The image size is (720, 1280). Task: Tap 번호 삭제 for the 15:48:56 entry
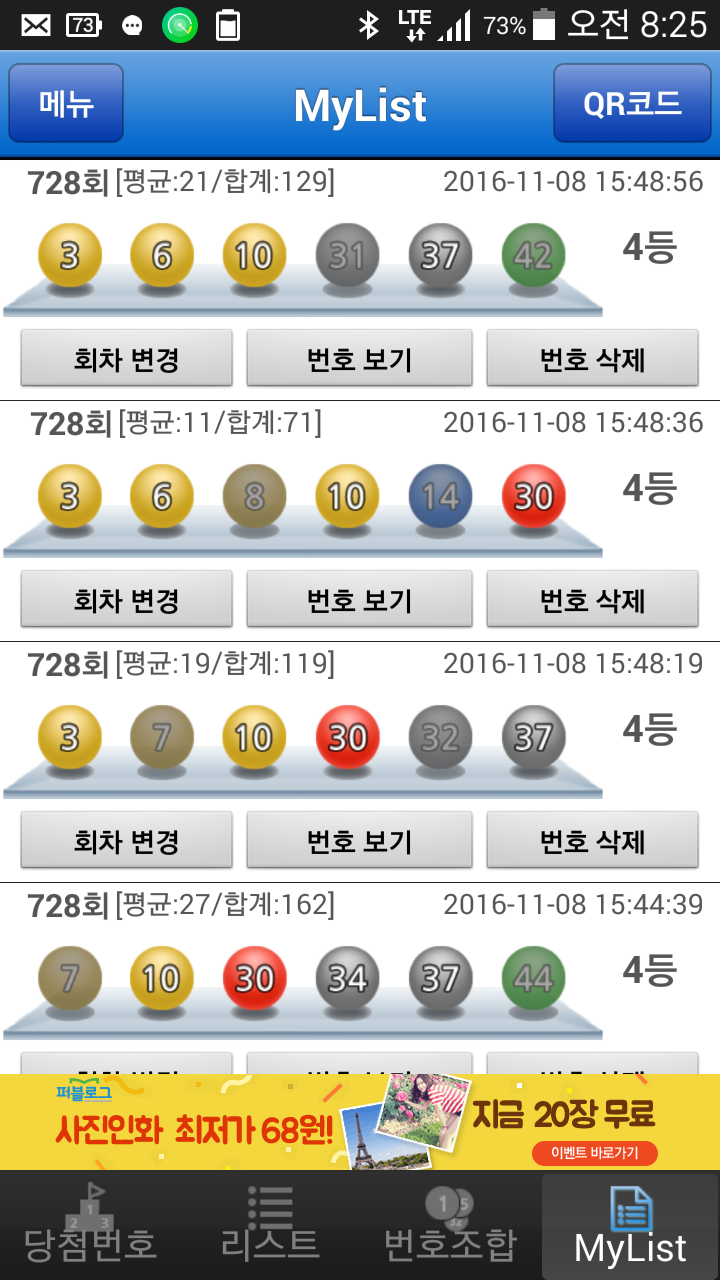point(592,359)
